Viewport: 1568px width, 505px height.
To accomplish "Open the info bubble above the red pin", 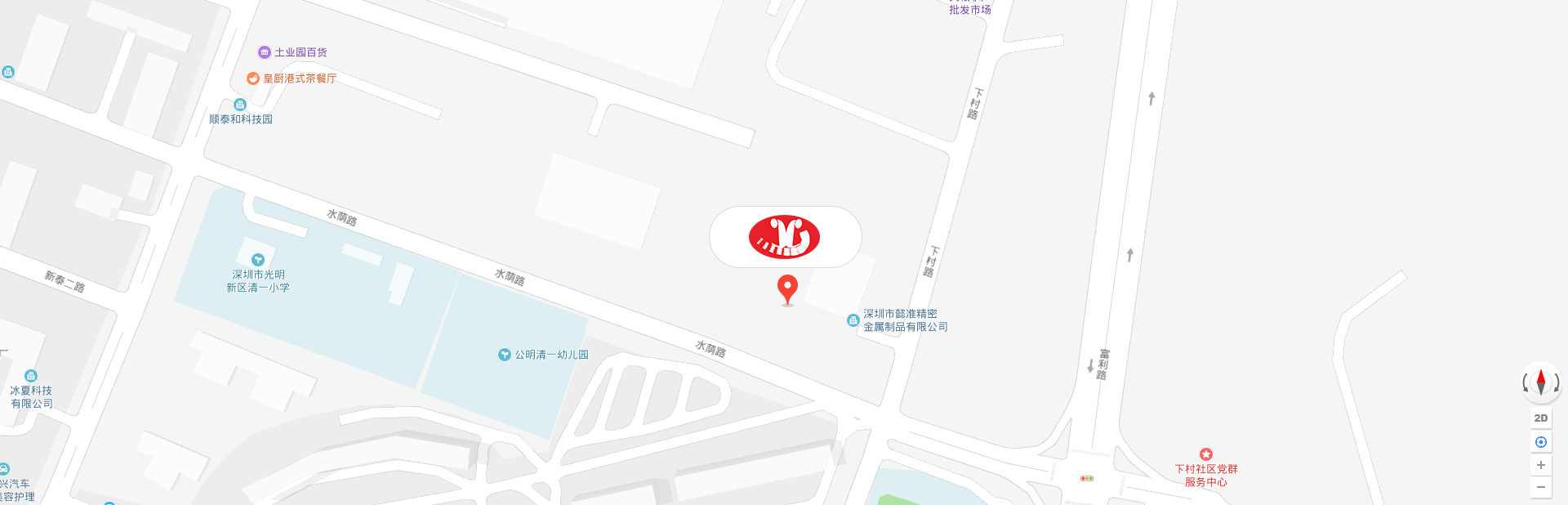I will (x=785, y=237).
